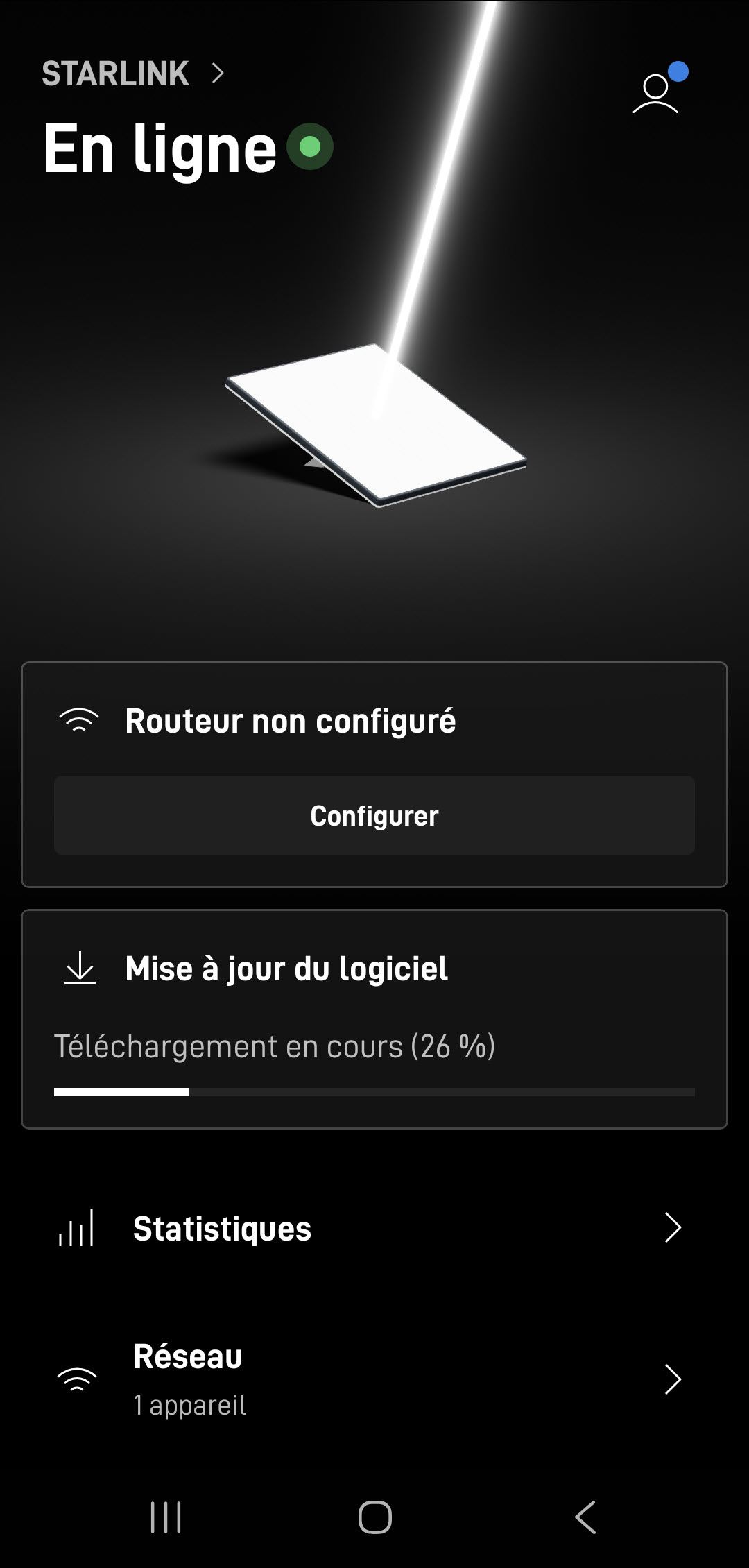Go back with the system back button

(x=585, y=1517)
